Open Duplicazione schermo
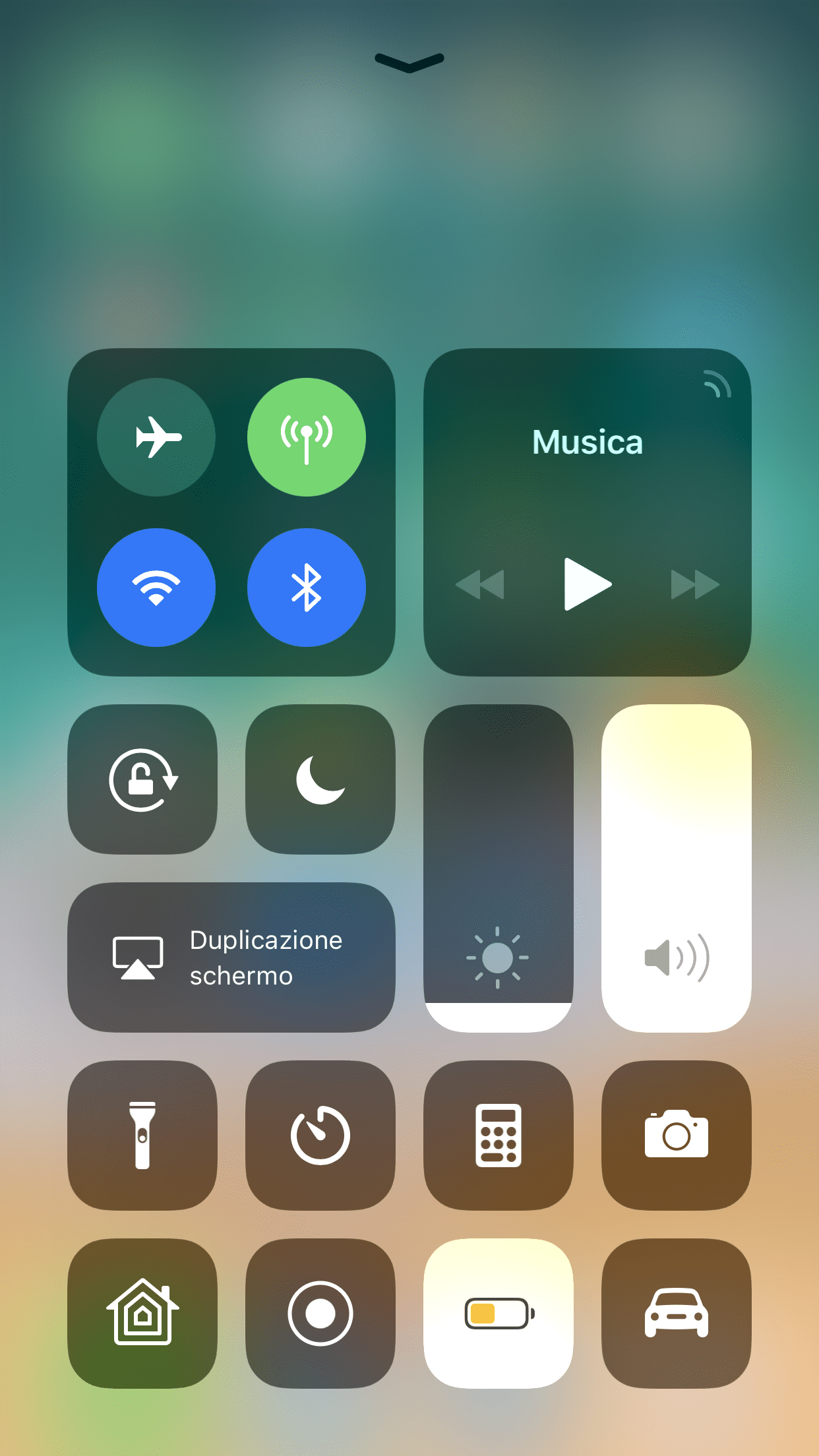This screenshot has width=819, height=1456. (231, 957)
